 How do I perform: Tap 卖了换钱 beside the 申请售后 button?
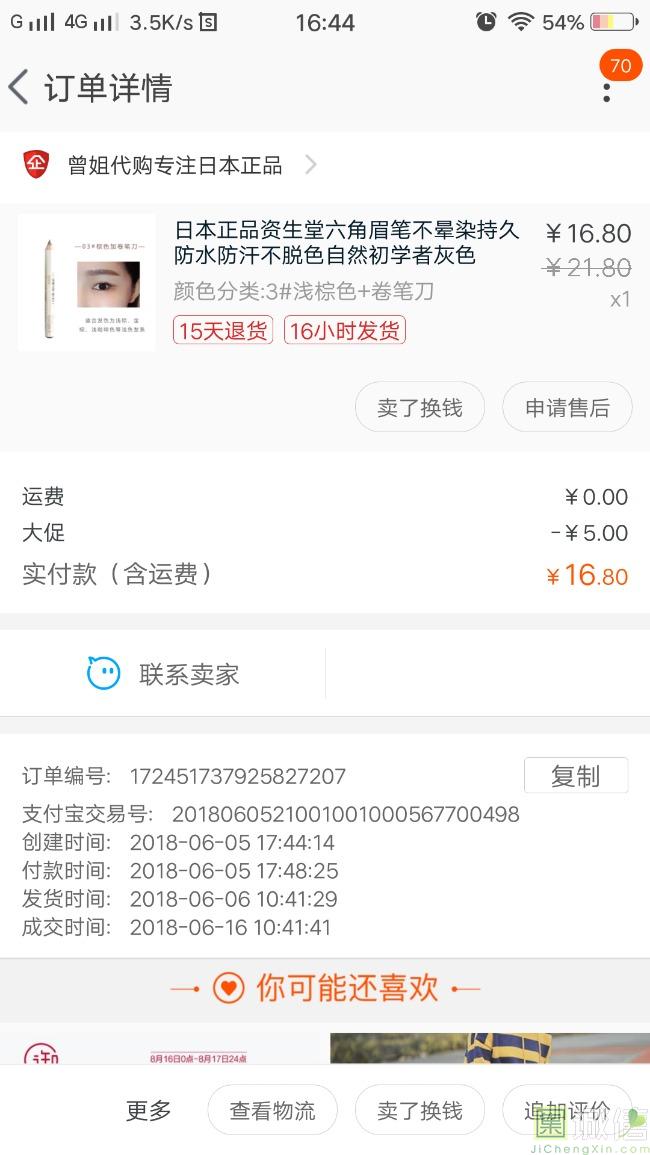click(420, 408)
